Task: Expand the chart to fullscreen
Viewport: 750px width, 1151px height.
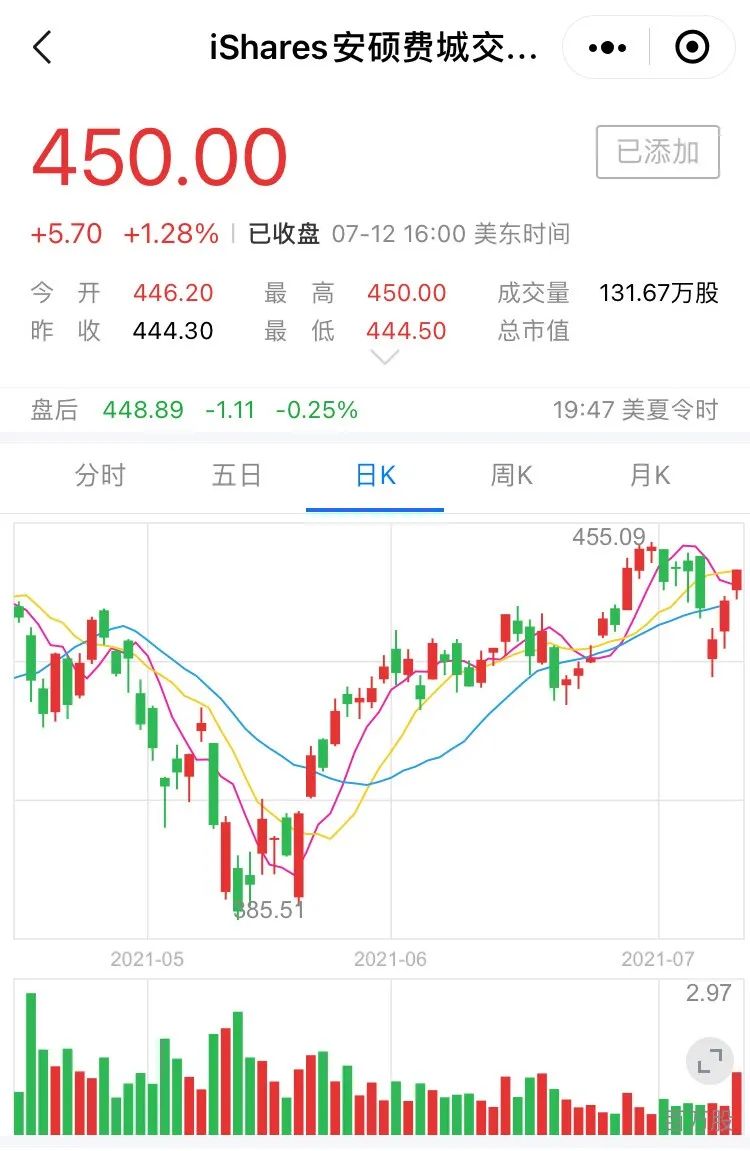Action: coord(709,1062)
